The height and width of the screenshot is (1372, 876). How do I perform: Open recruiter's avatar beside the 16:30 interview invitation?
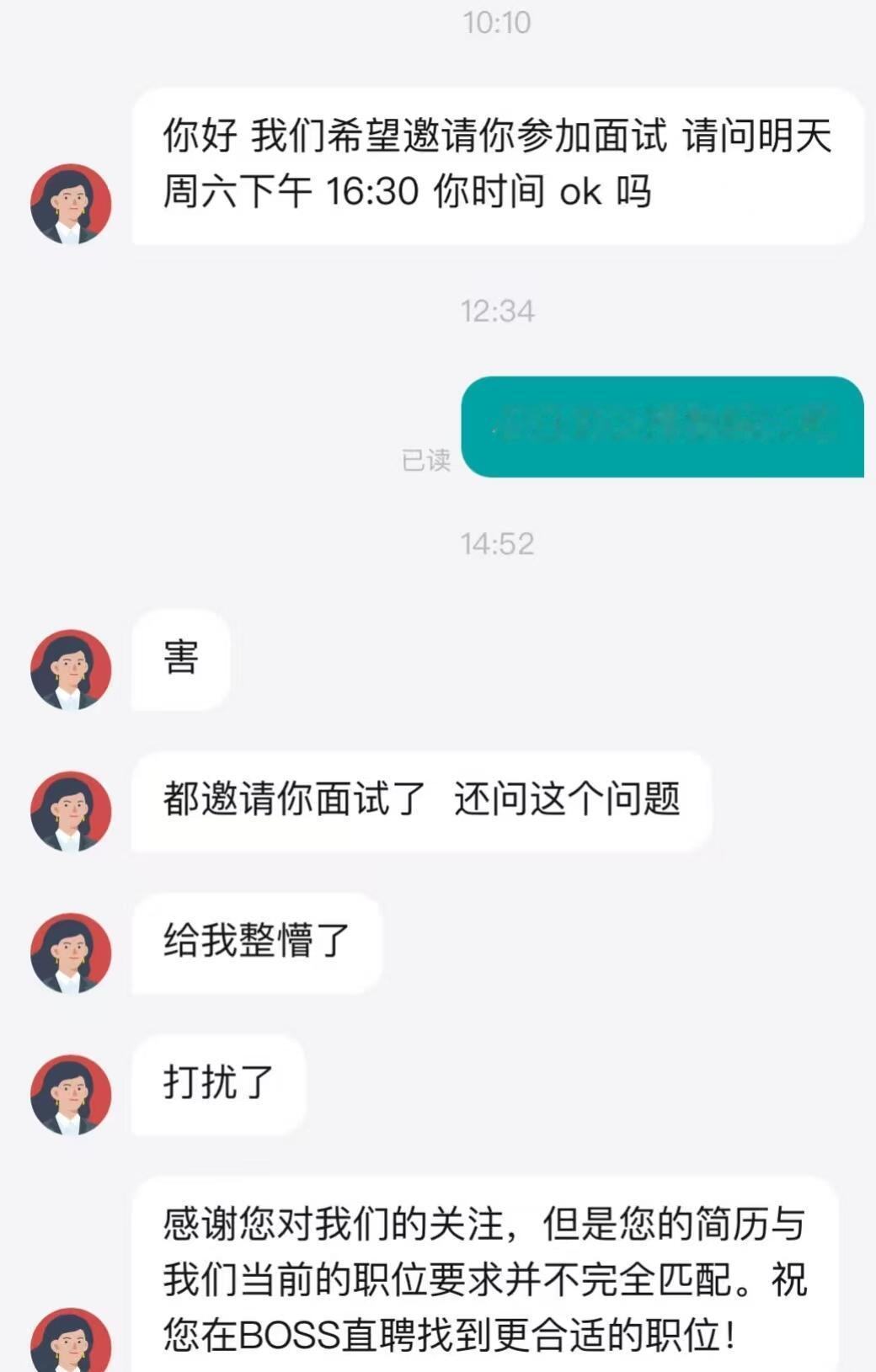(x=71, y=204)
